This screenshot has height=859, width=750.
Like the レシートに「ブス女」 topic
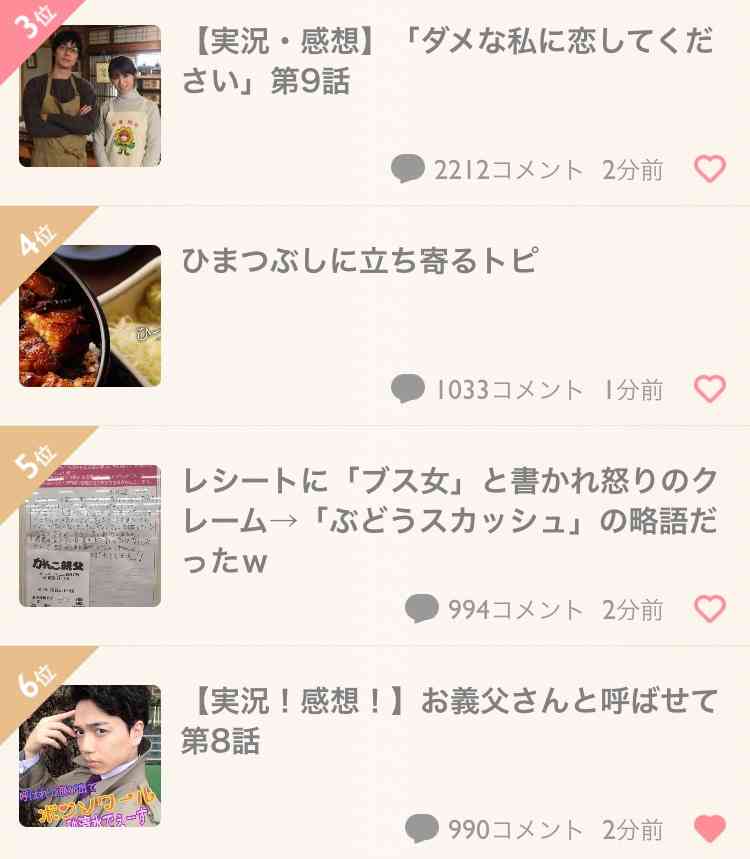coord(710,608)
